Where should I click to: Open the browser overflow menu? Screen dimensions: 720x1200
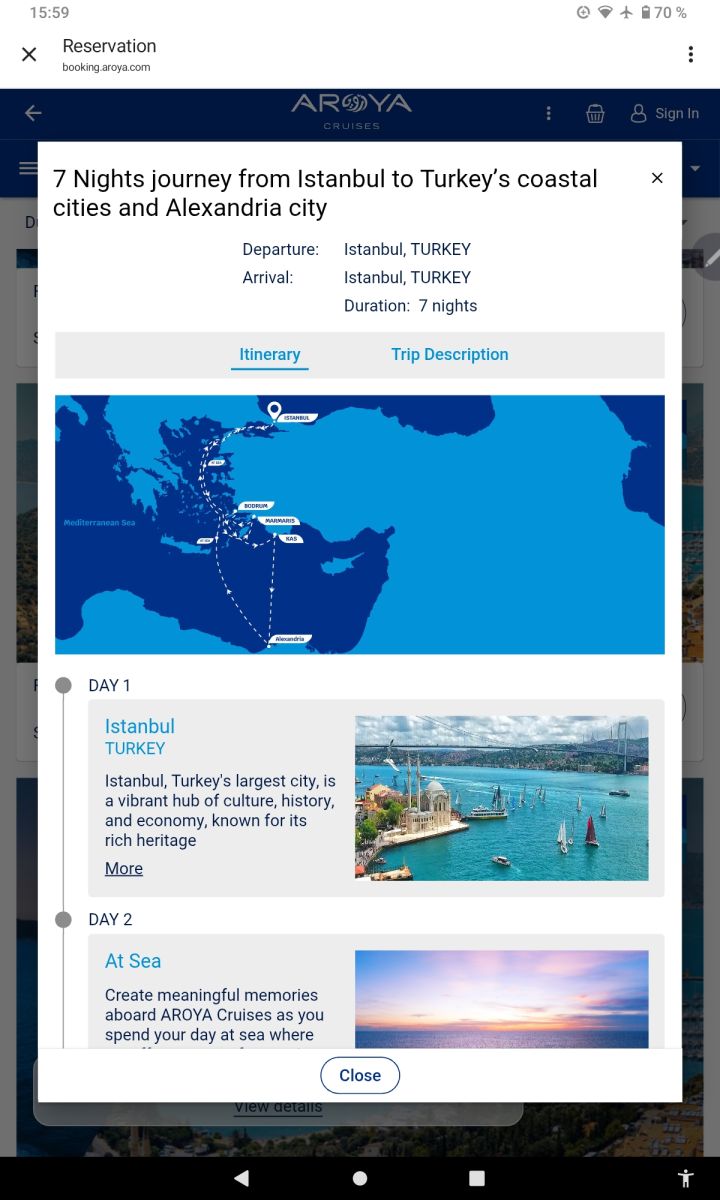pyautogui.click(x=690, y=54)
